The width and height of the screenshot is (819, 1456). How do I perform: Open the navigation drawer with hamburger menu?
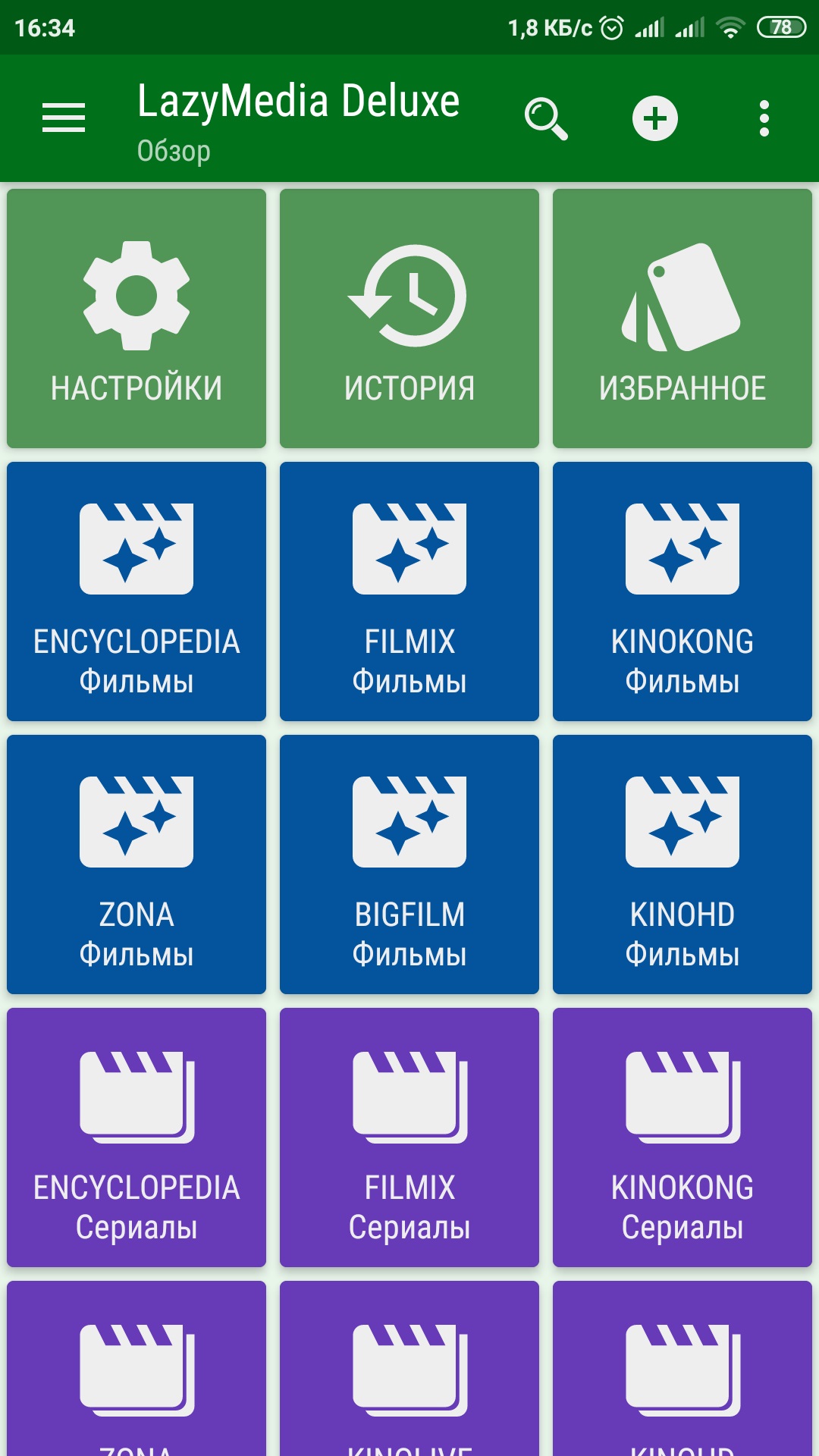[x=62, y=118]
